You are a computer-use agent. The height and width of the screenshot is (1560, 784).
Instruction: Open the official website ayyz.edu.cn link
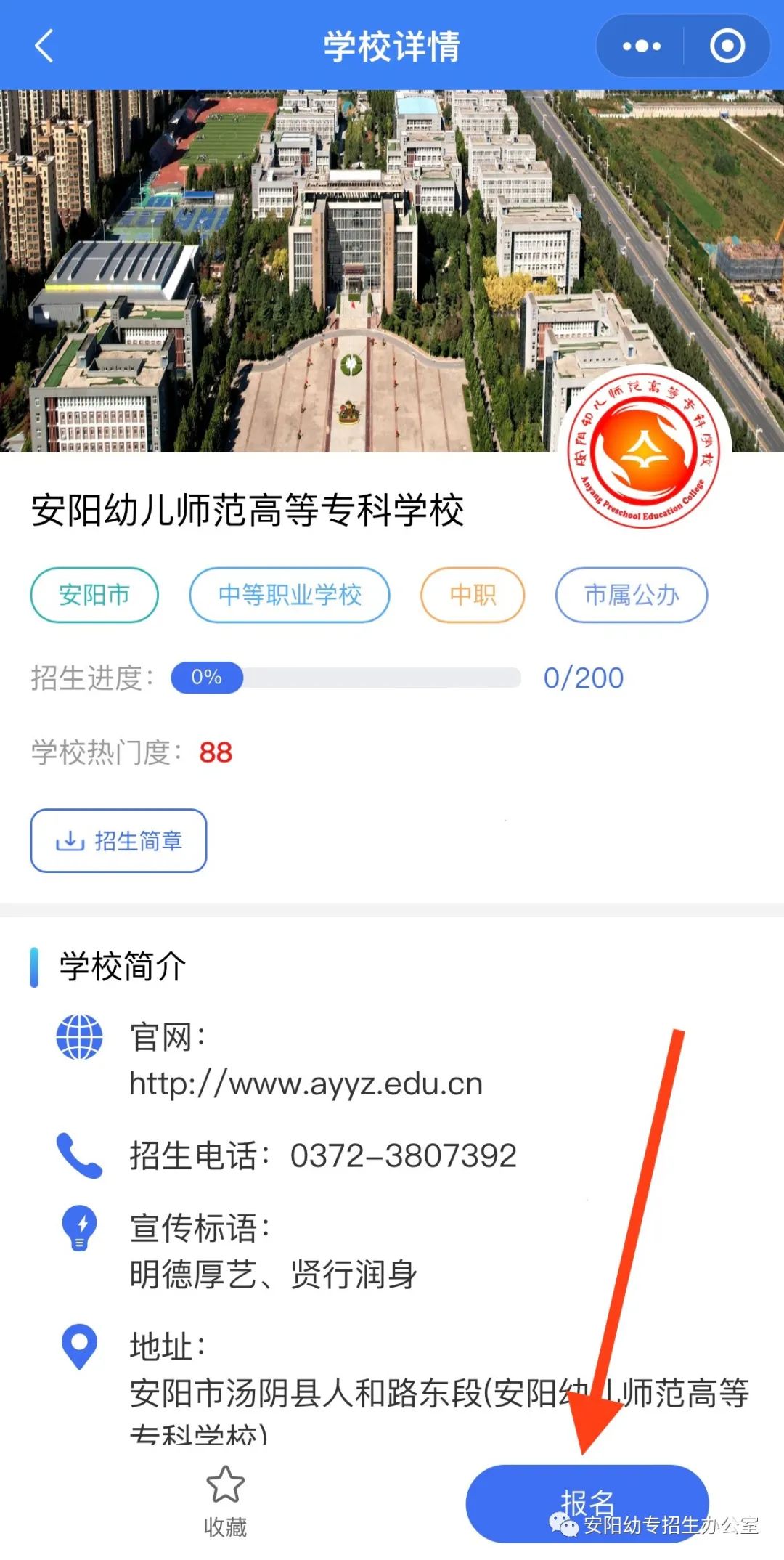point(306,1084)
